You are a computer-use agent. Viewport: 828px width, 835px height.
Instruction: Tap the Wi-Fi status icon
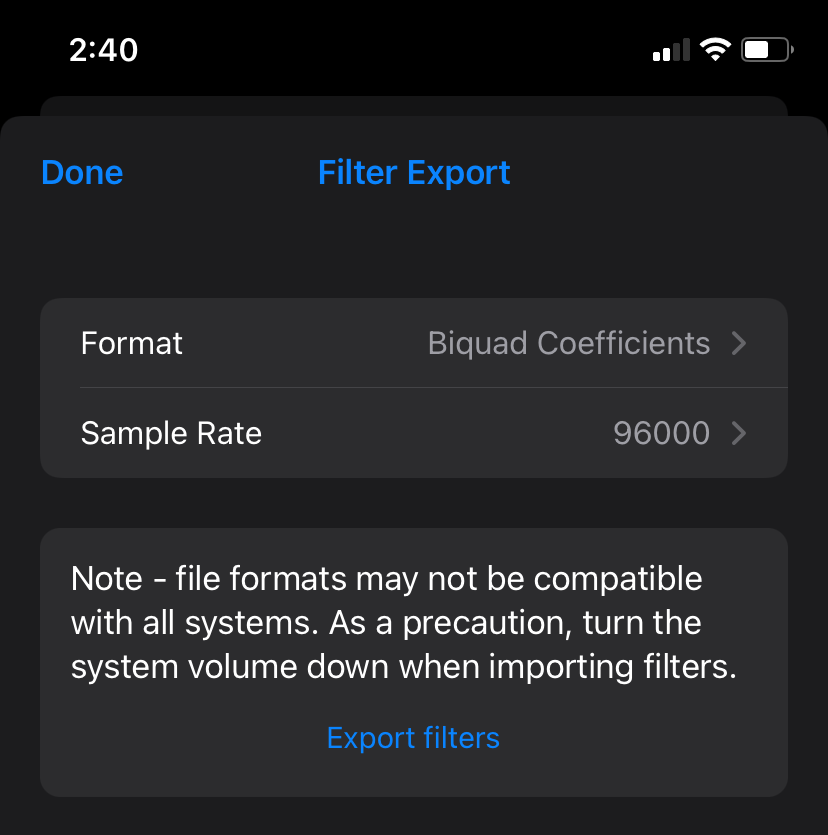pos(716,48)
